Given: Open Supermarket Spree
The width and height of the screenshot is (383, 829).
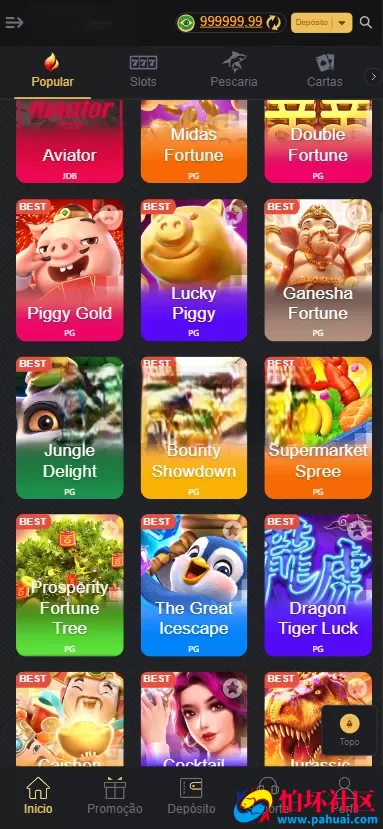Looking at the screenshot, I should pyautogui.click(x=318, y=428).
